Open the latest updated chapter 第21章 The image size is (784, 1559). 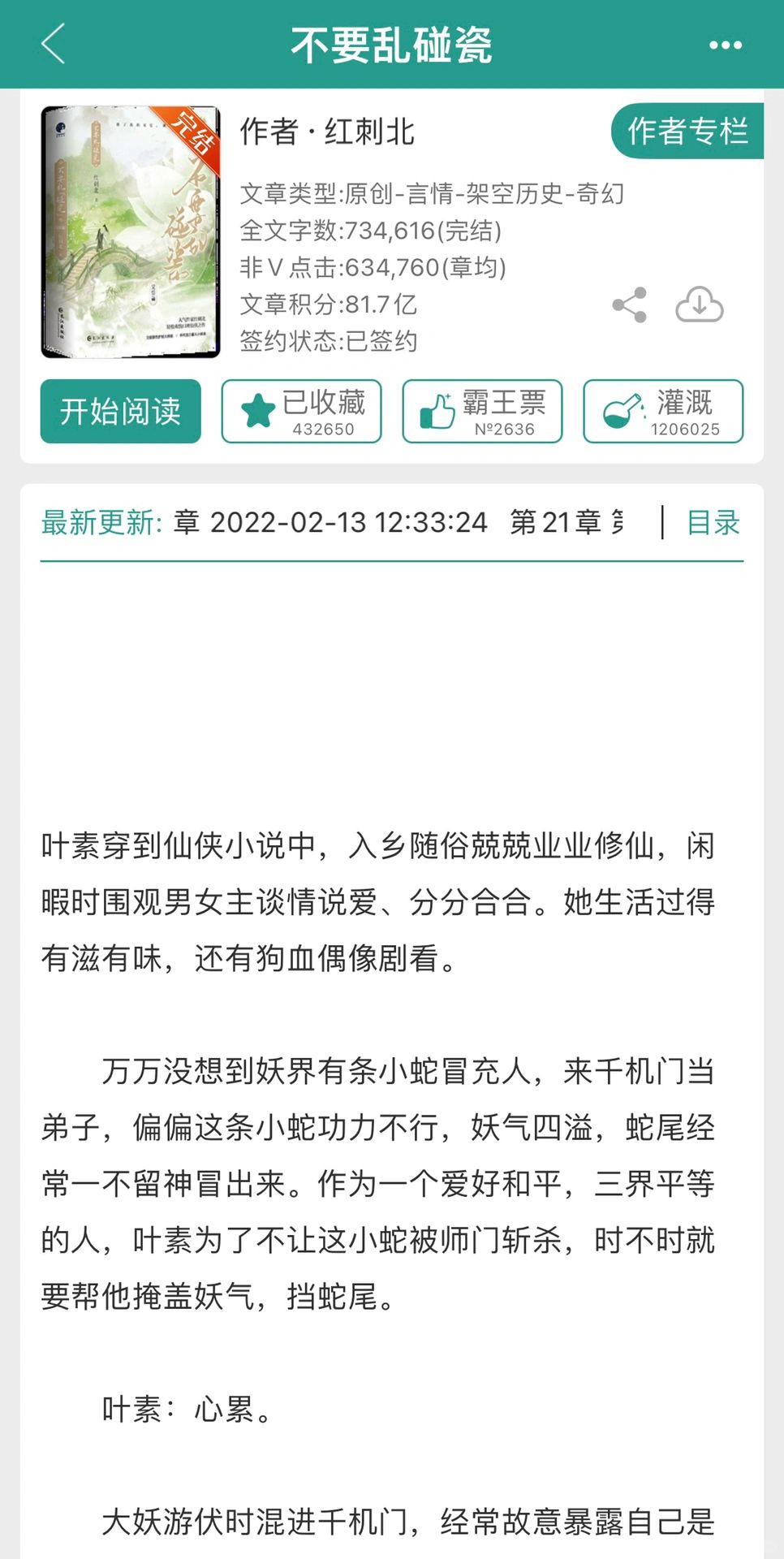click(x=566, y=522)
